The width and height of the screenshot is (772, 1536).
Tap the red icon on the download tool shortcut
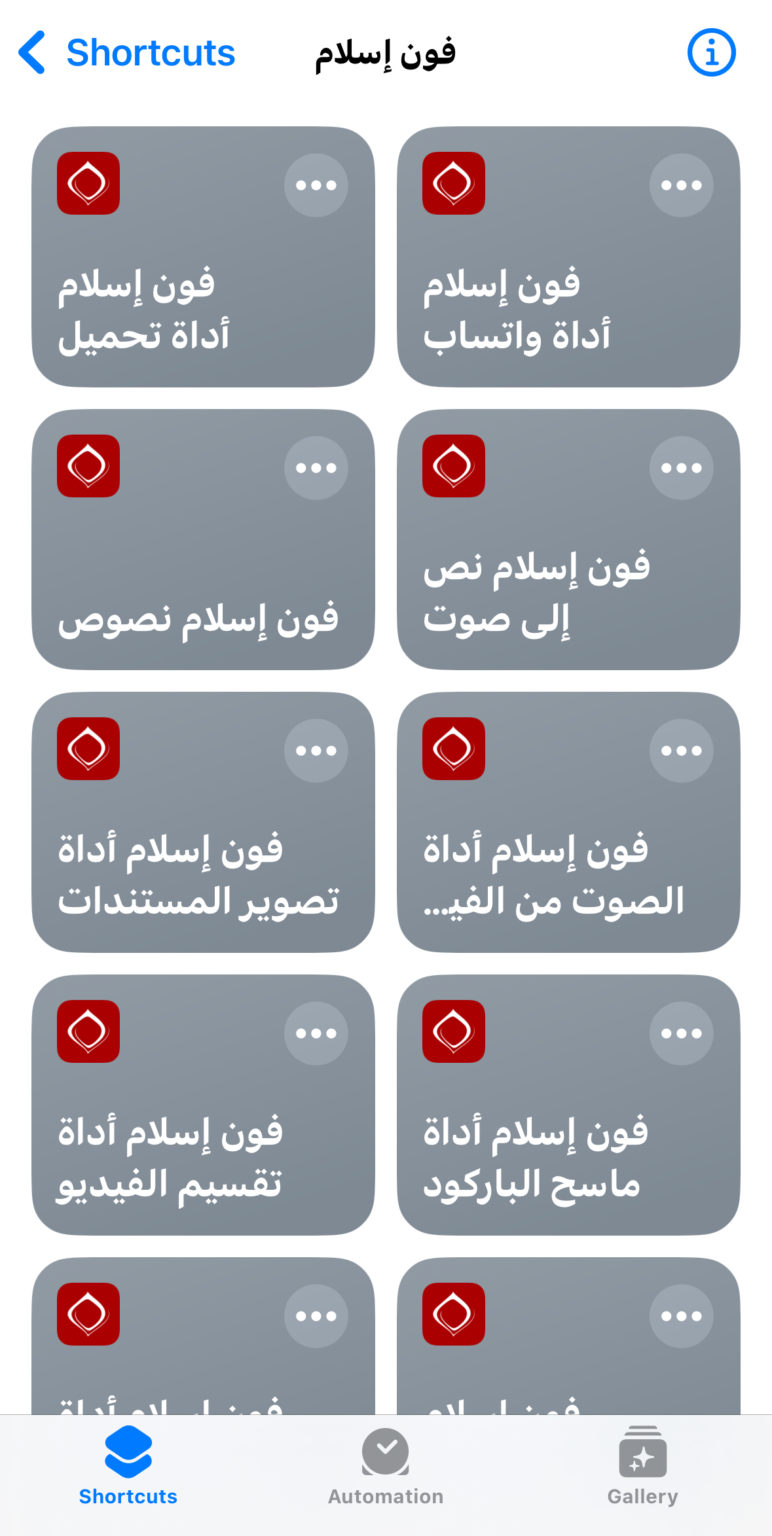88,183
